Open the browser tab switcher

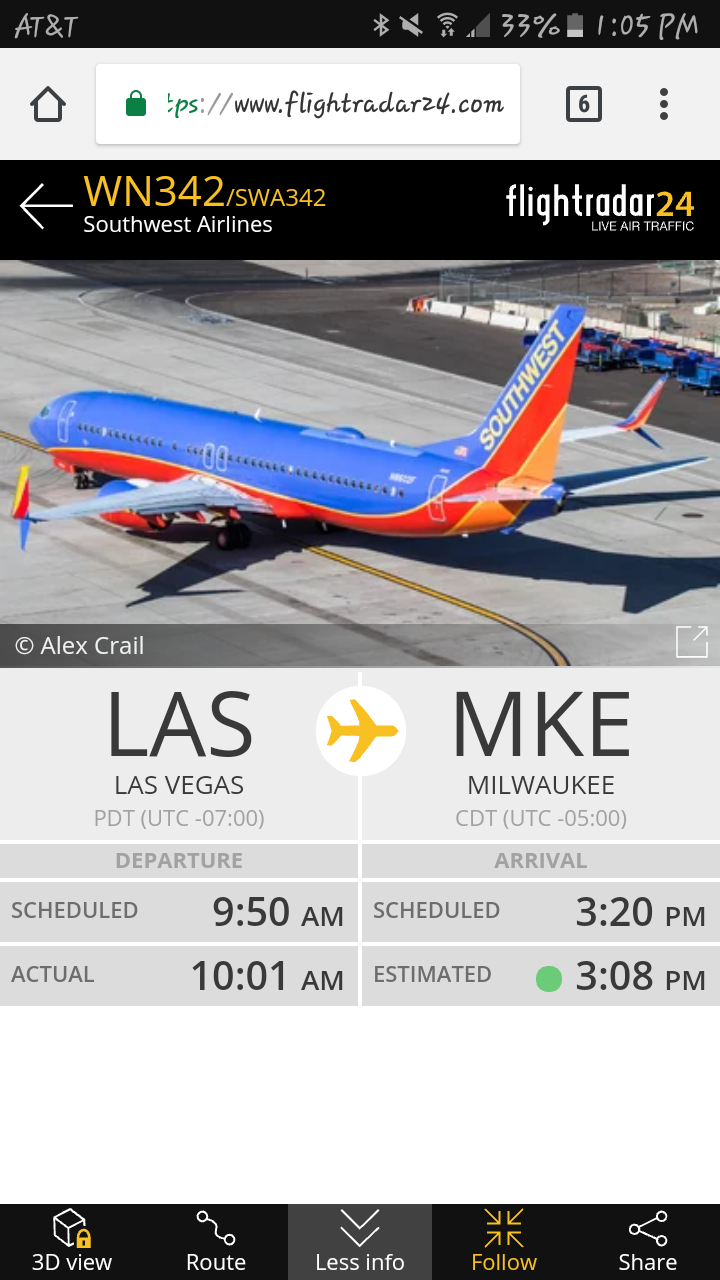[x=584, y=104]
